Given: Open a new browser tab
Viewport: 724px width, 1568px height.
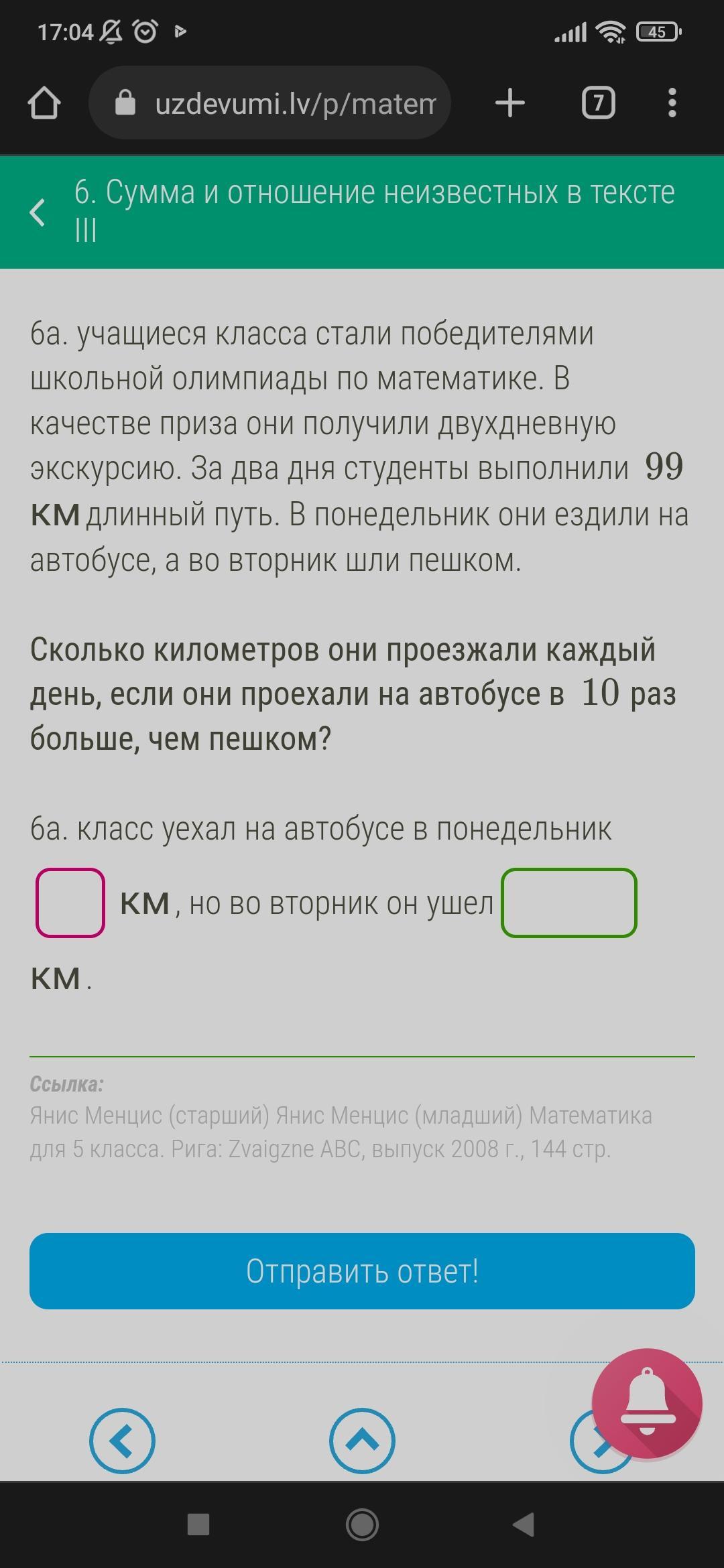Looking at the screenshot, I should (510, 103).
